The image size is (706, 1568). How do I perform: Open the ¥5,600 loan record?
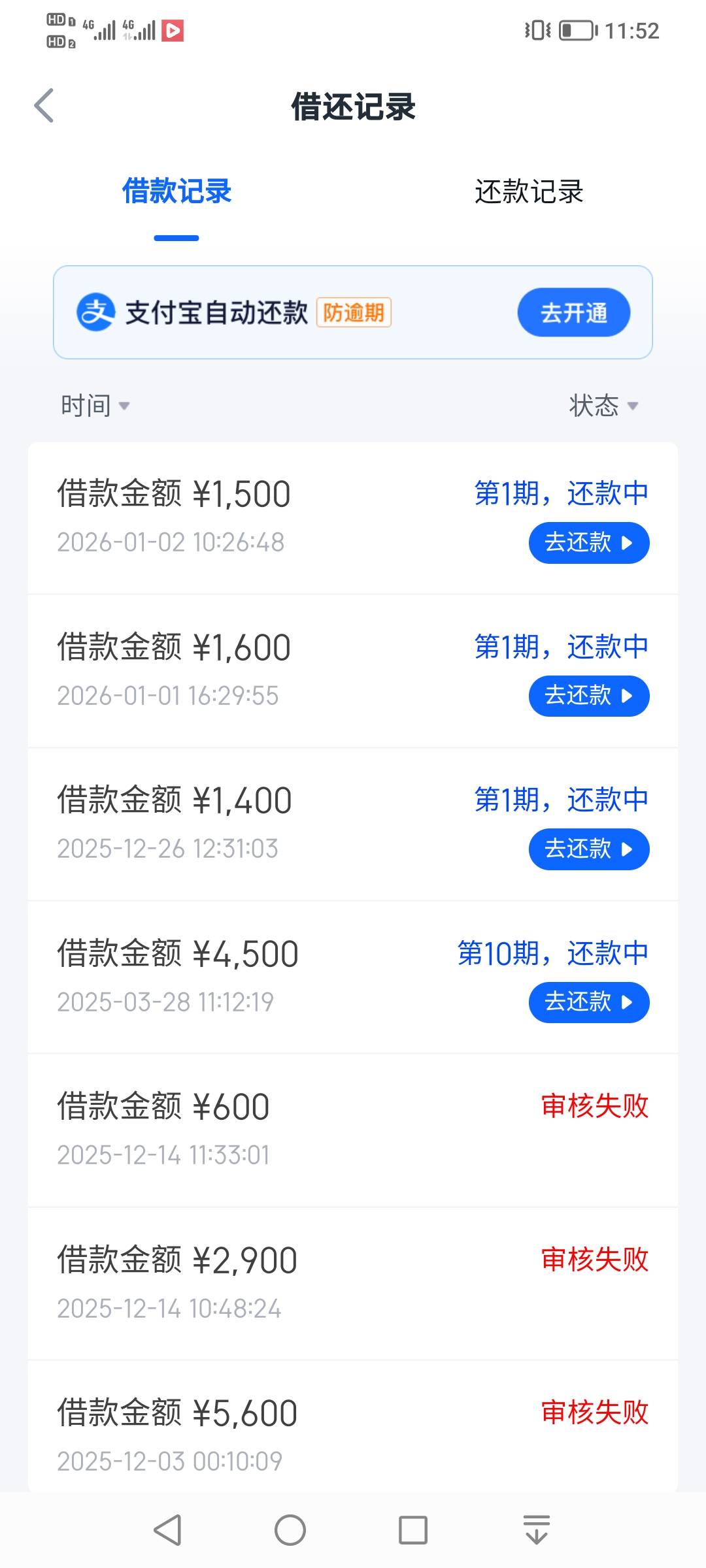click(x=353, y=1427)
